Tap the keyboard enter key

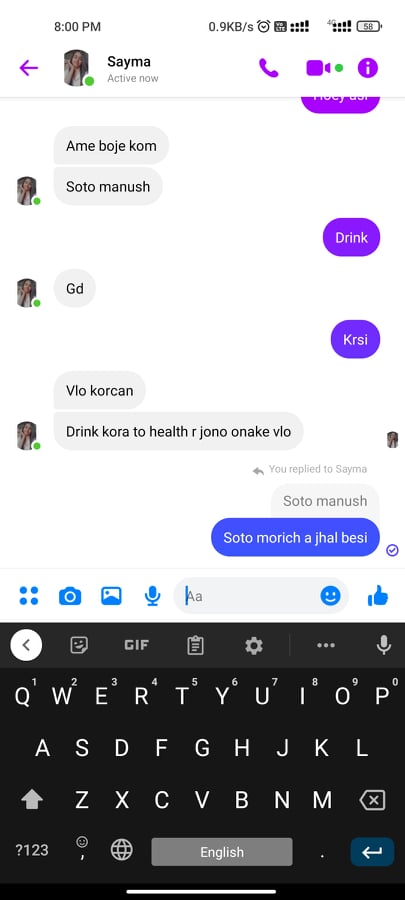point(372,852)
